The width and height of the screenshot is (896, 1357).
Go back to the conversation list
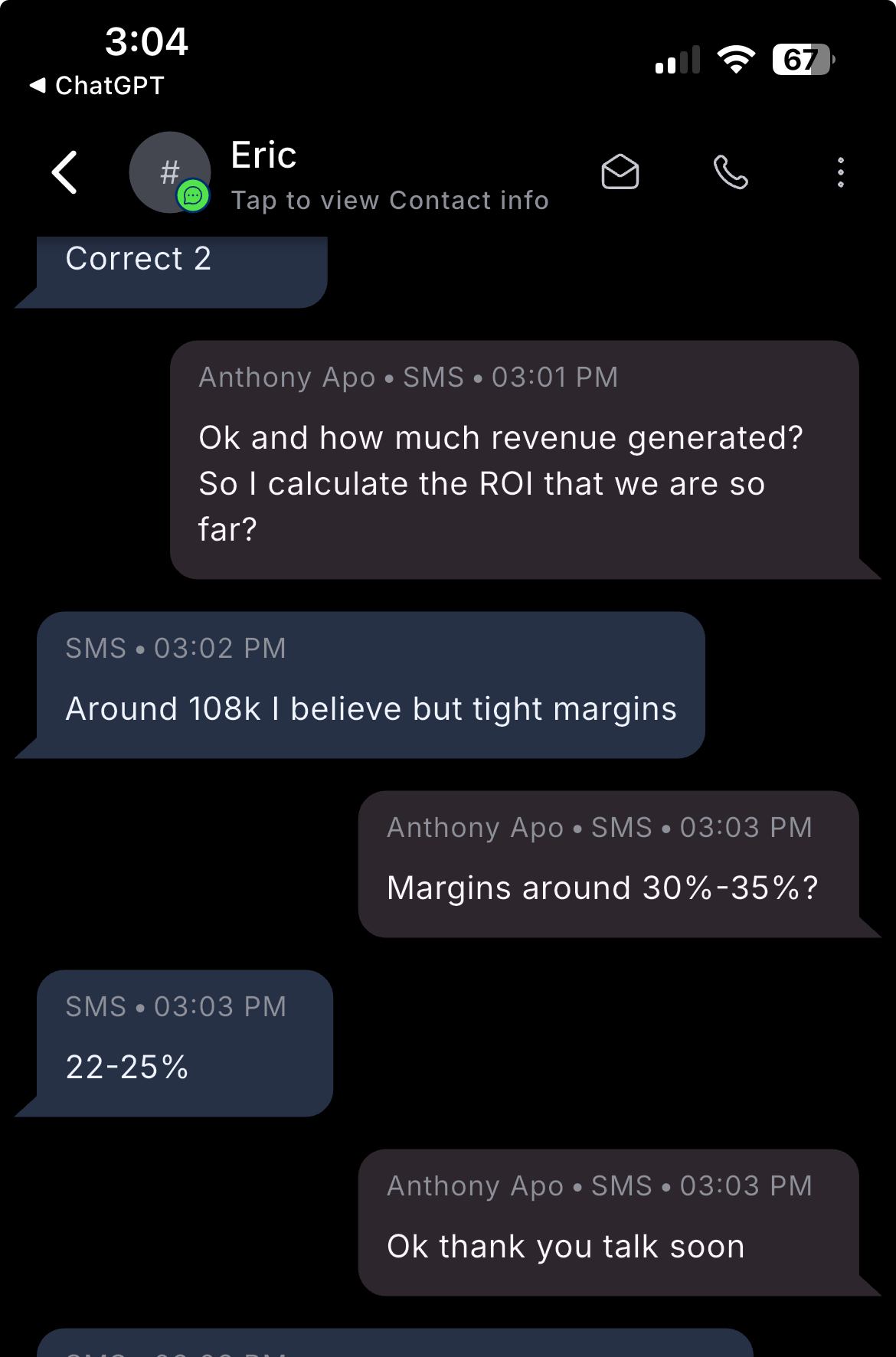point(65,172)
